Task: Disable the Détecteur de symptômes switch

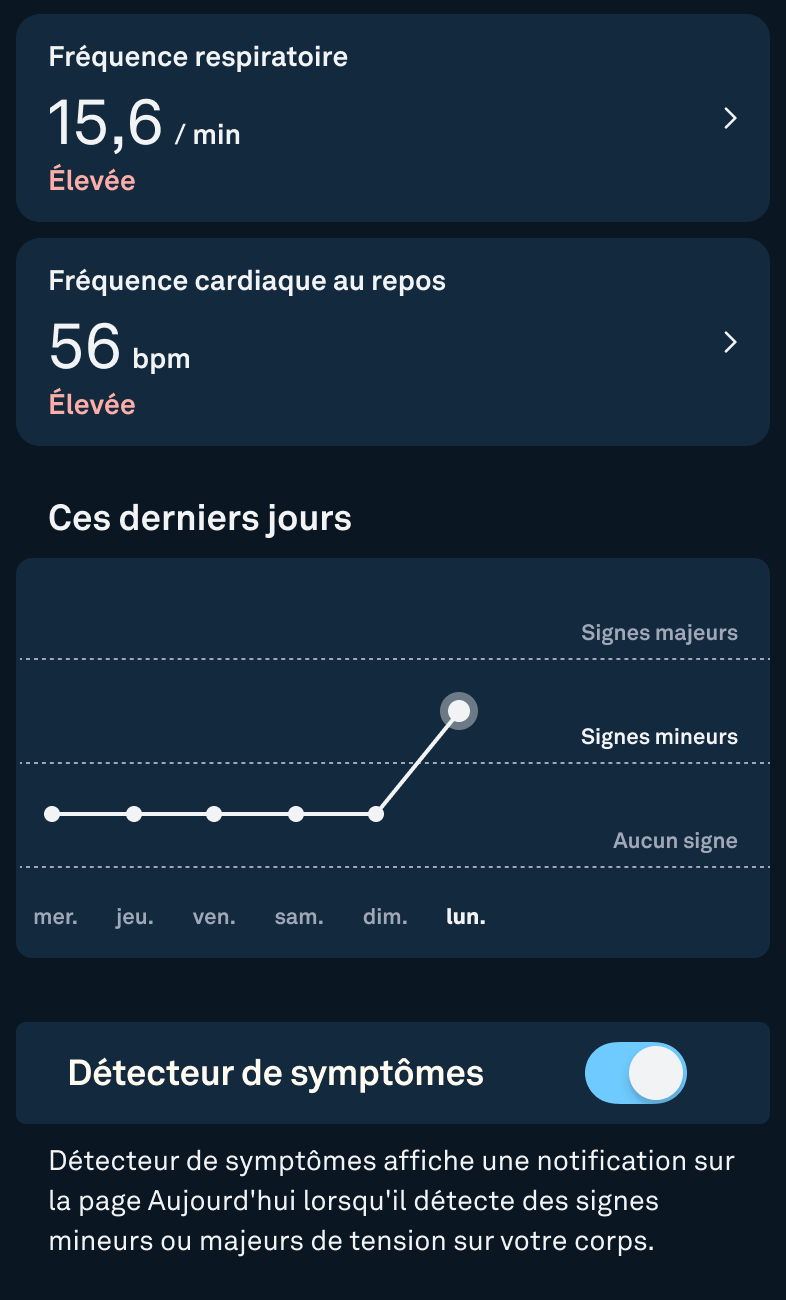Action: [636, 1073]
